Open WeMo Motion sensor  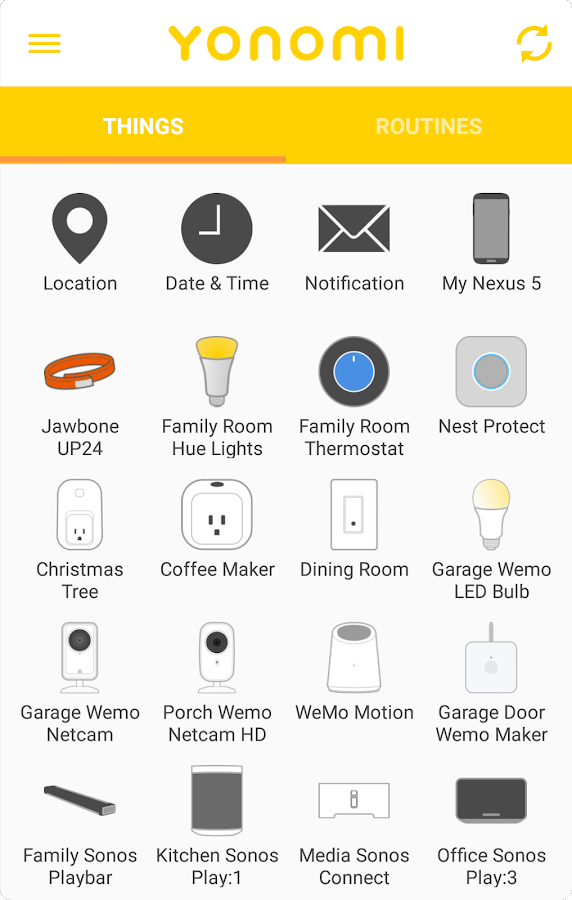pyautogui.click(x=354, y=673)
